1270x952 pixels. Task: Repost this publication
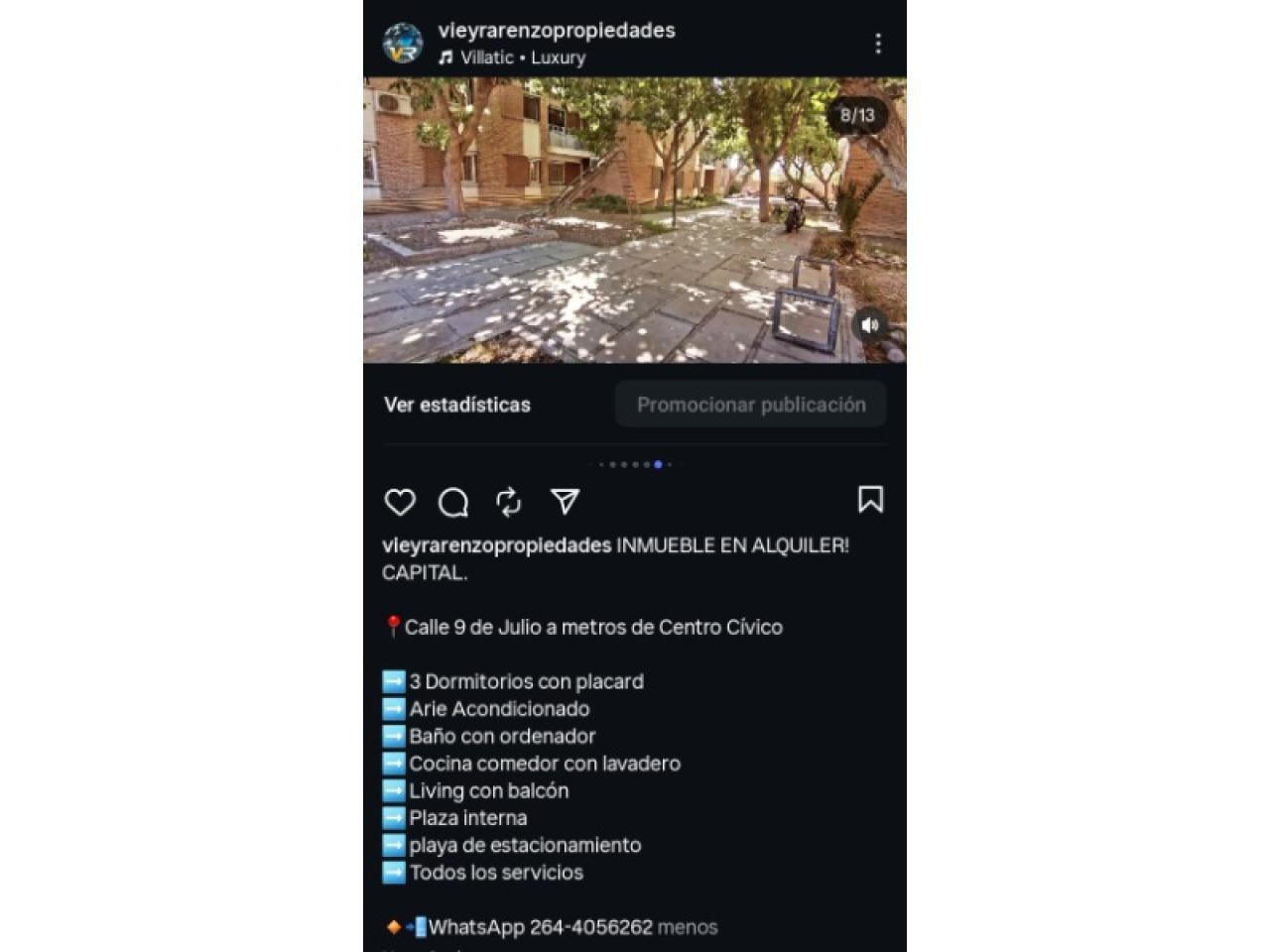tap(508, 502)
